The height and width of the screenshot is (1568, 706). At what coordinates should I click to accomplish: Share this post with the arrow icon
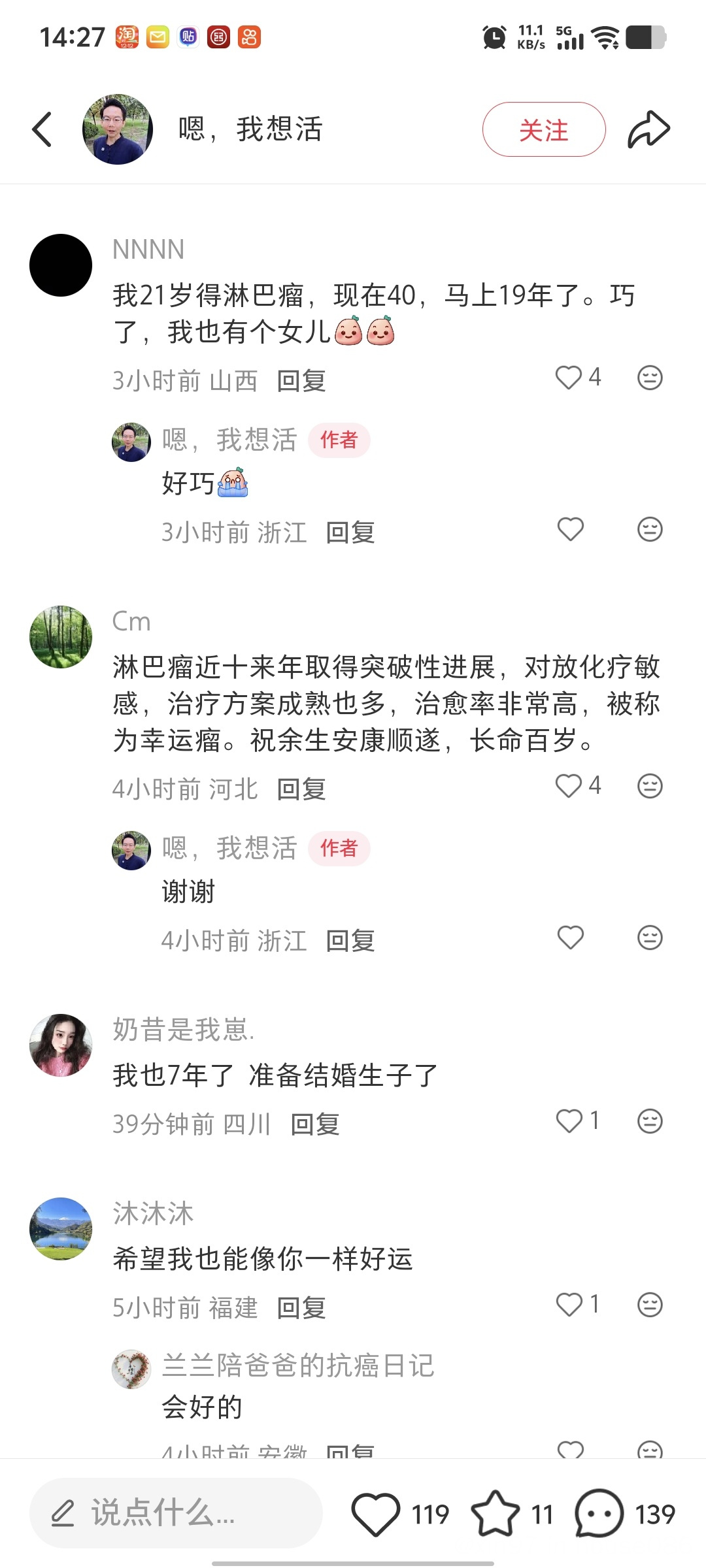pyautogui.click(x=648, y=129)
